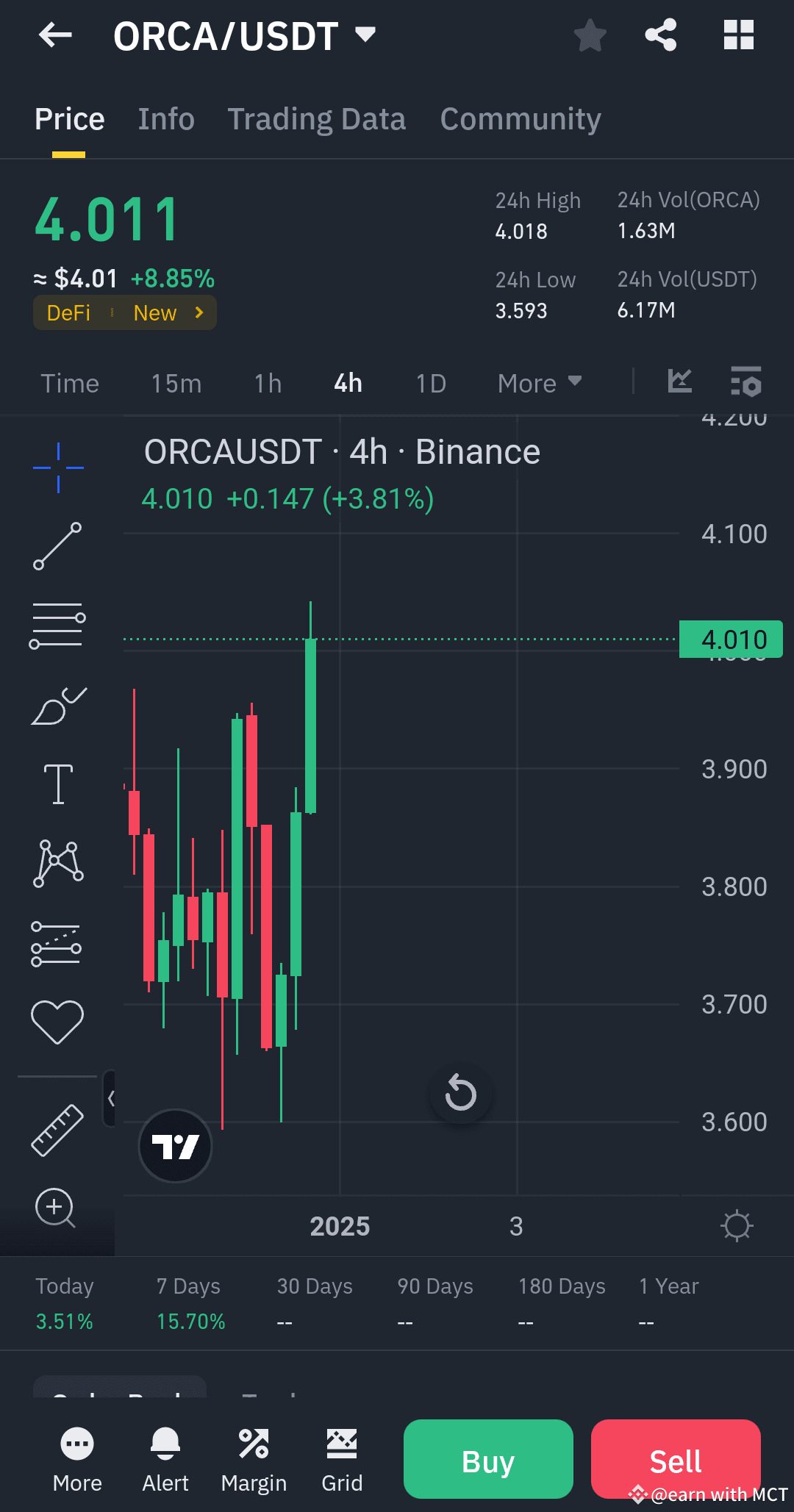Select the crosshair cursor tool
This screenshot has width=794, height=1512.
tap(58, 466)
